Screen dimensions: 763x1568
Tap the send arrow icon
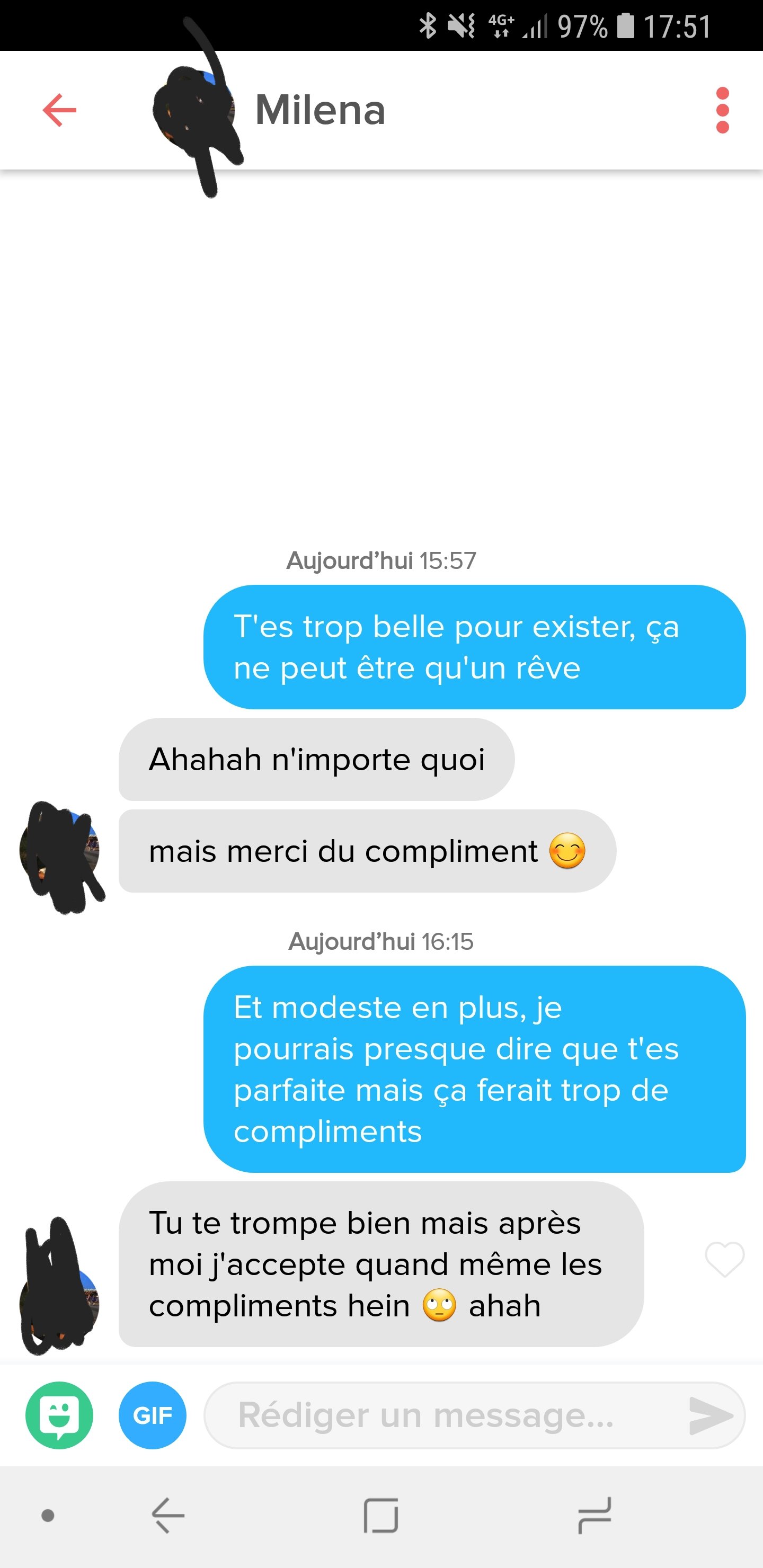pos(709,1415)
